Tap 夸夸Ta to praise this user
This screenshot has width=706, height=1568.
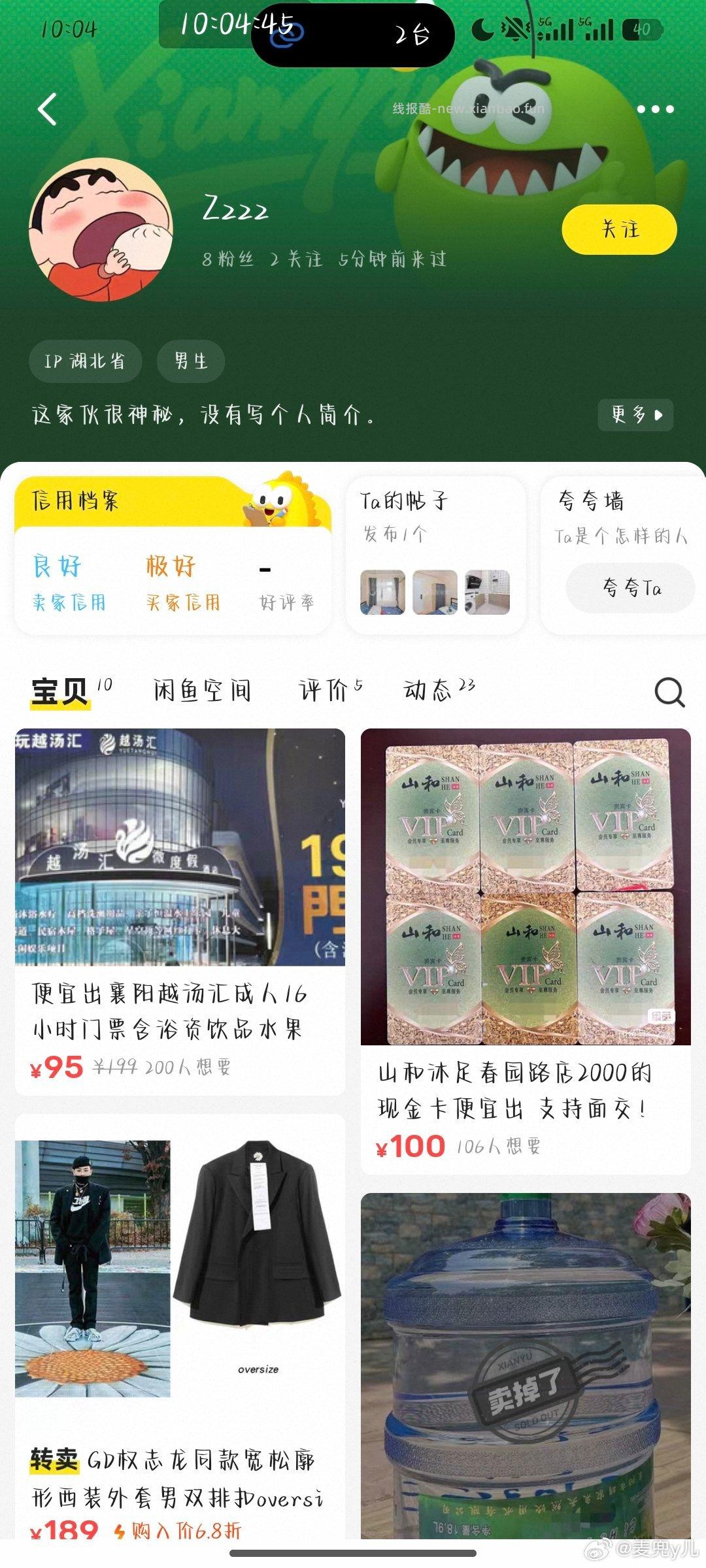631,588
